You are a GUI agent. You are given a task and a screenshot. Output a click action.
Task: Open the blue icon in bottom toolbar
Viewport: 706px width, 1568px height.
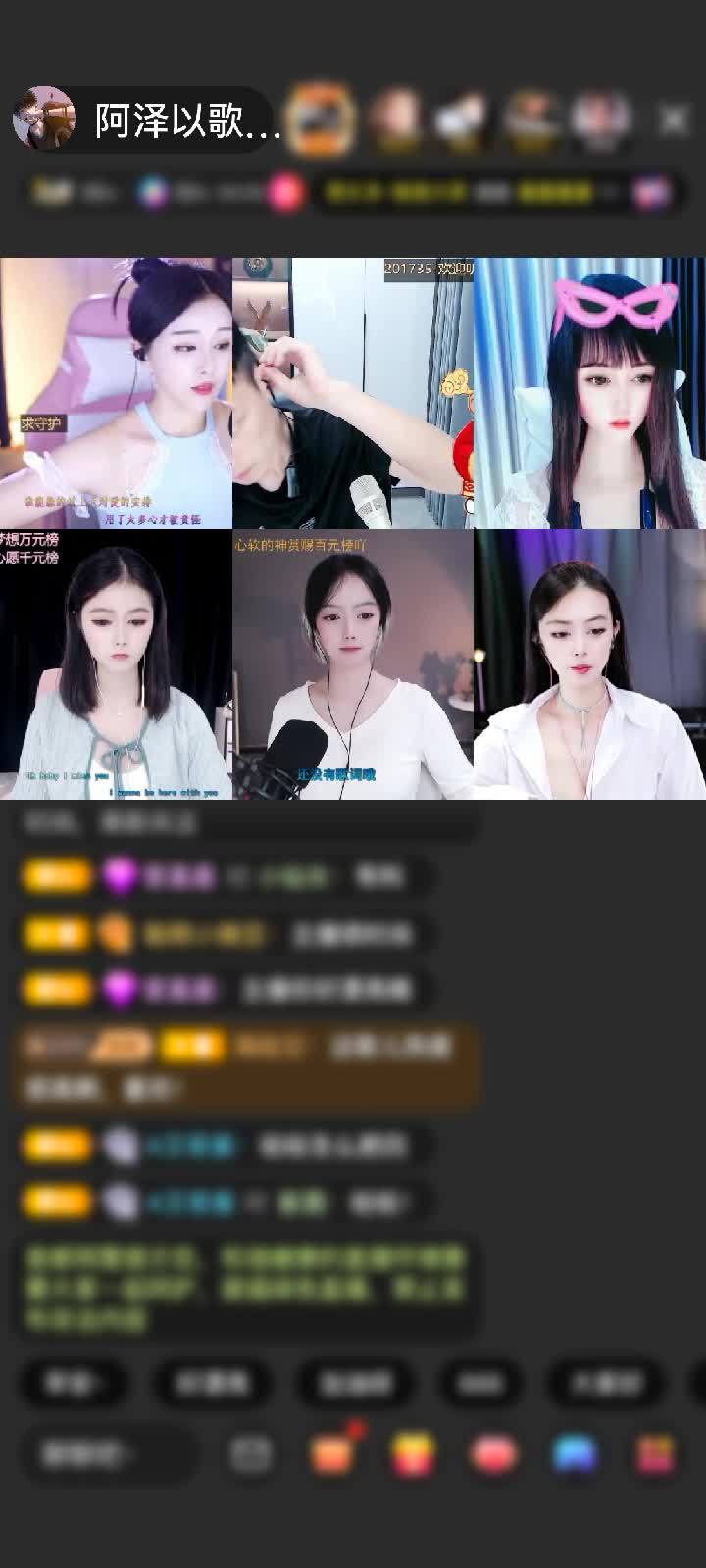pyautogui.click(x=575, y=1453)
